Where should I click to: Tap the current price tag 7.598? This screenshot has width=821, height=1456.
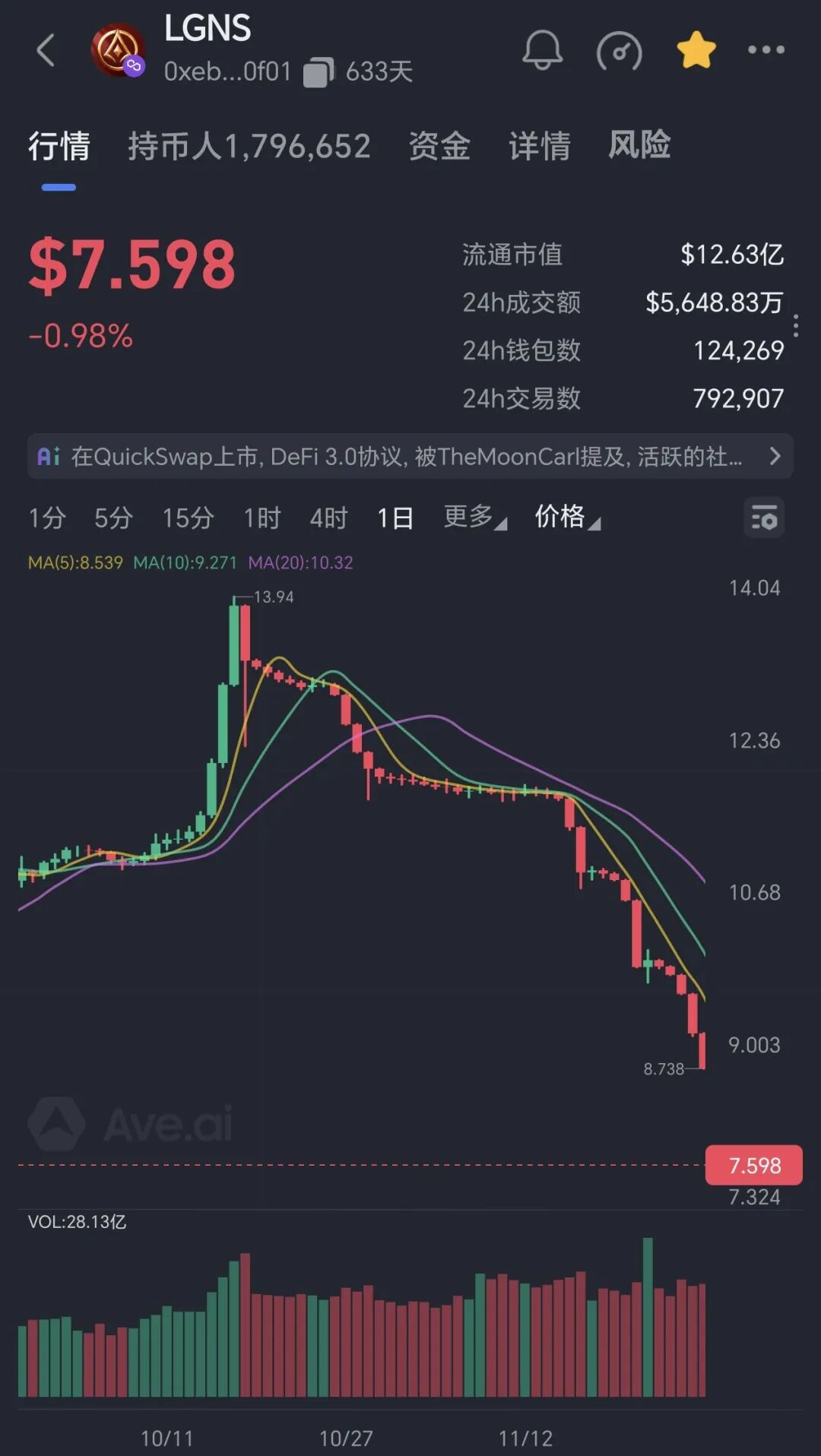point(753,1165)
